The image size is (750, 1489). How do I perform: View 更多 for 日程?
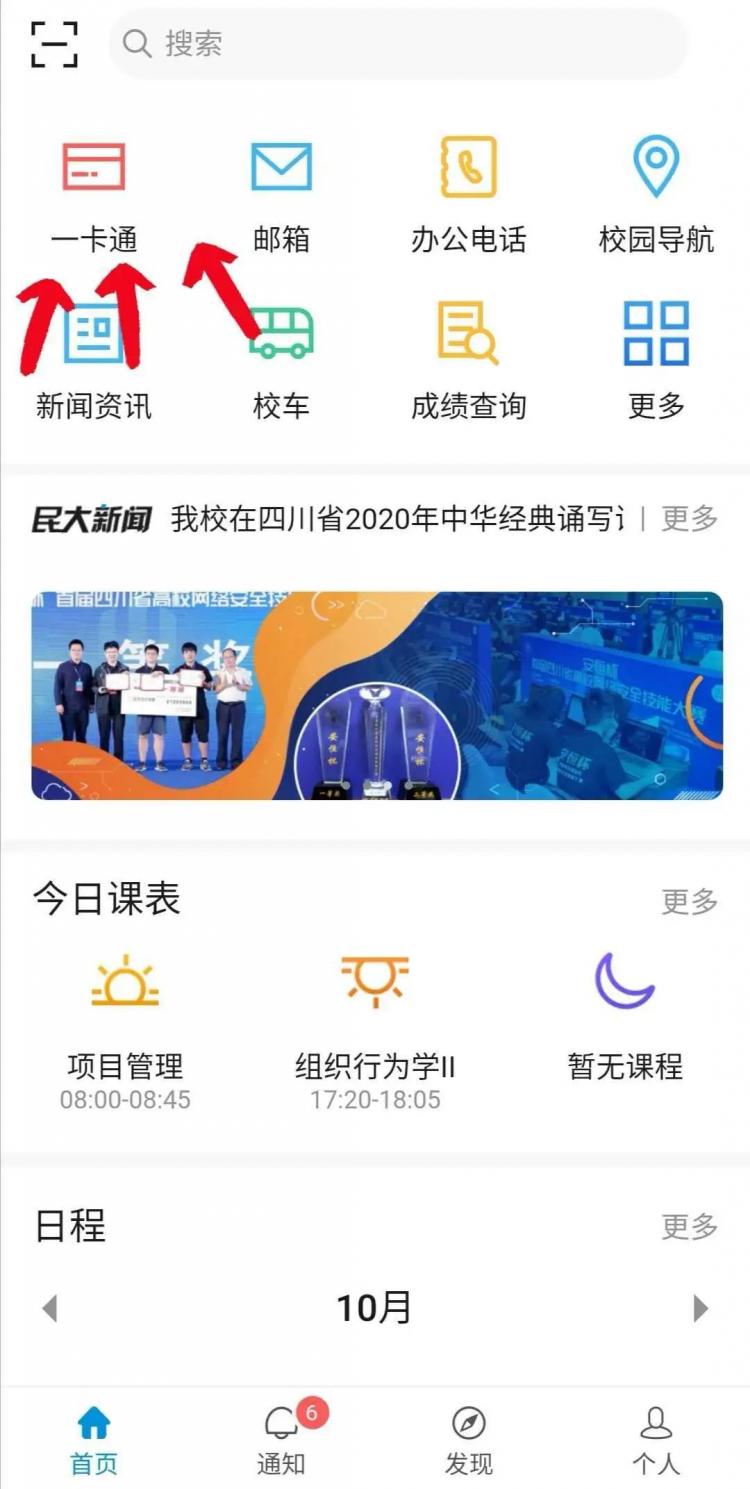point(690,1226)
